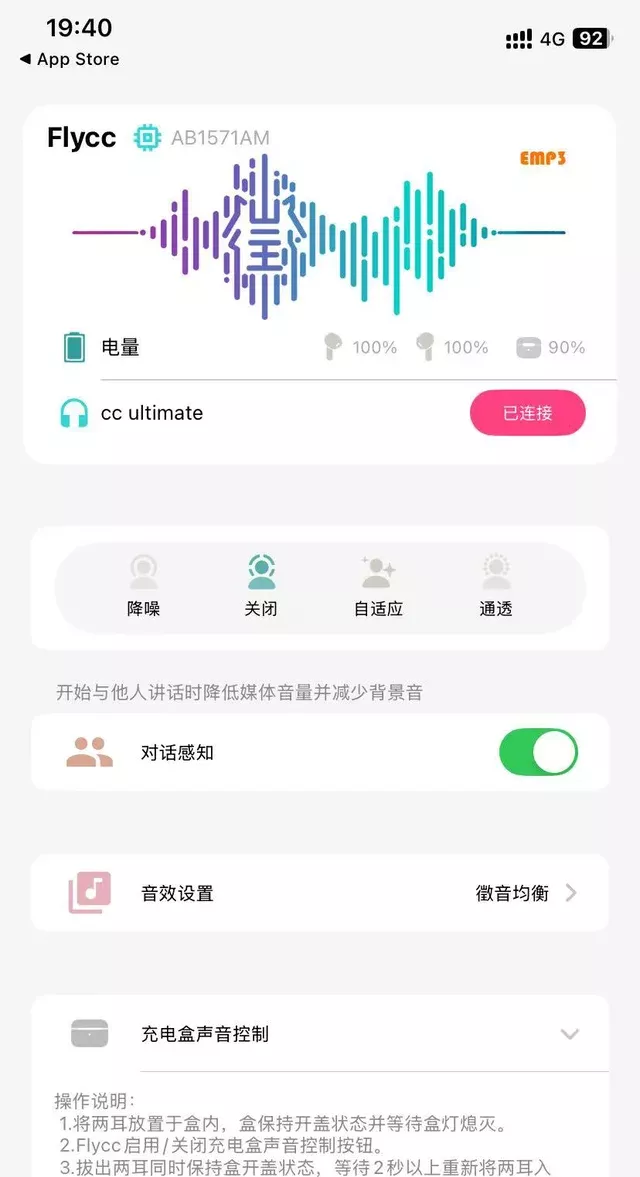
Task: Turn off the 对话感知 switch
Action: pos(538,753)
